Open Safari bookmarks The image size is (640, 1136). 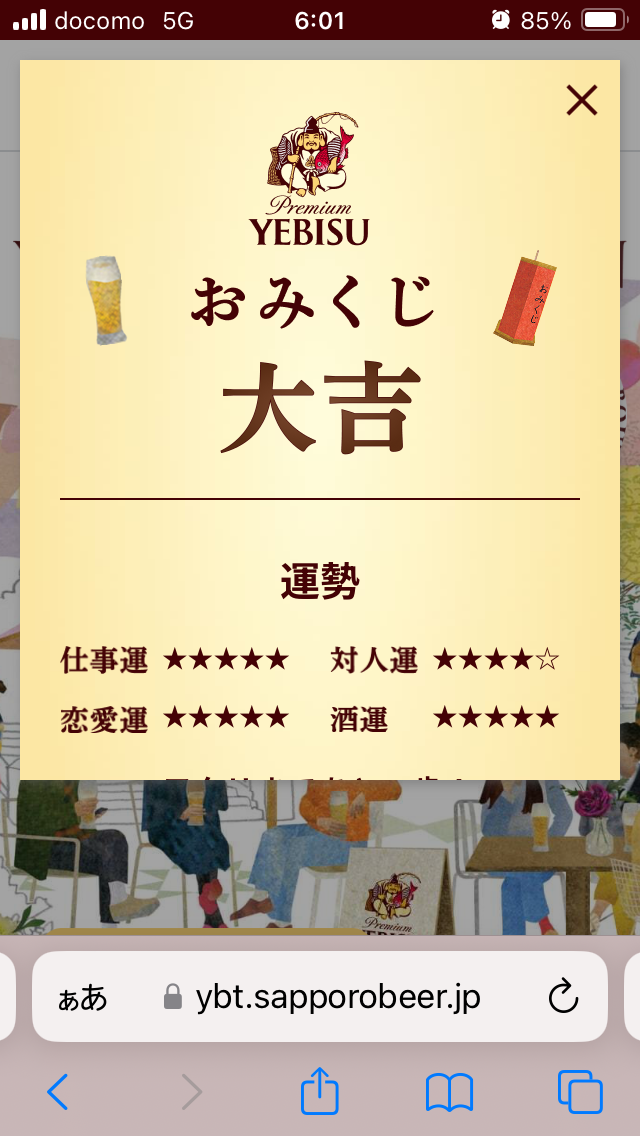pos(449,1093)
